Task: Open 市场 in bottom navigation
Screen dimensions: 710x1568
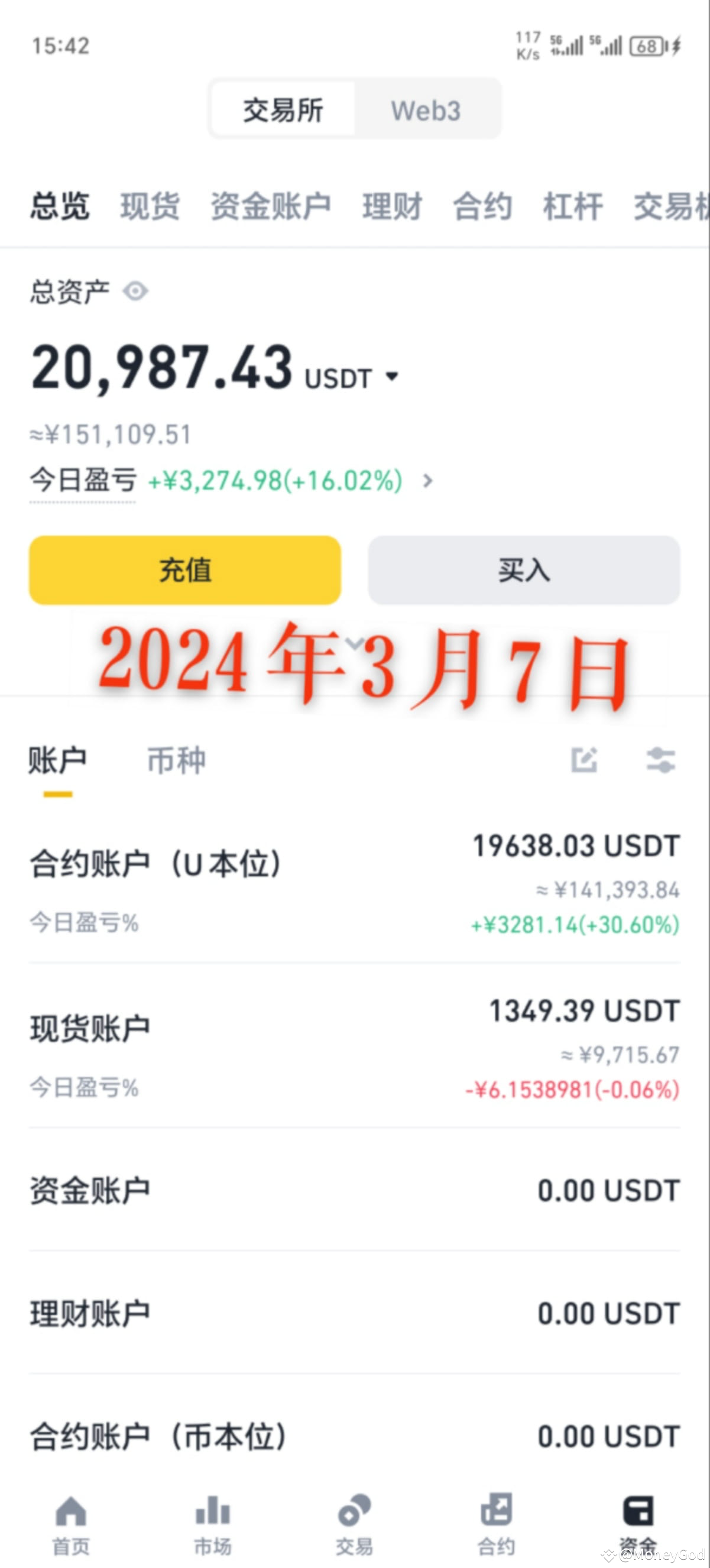Action: point(212,1525)
